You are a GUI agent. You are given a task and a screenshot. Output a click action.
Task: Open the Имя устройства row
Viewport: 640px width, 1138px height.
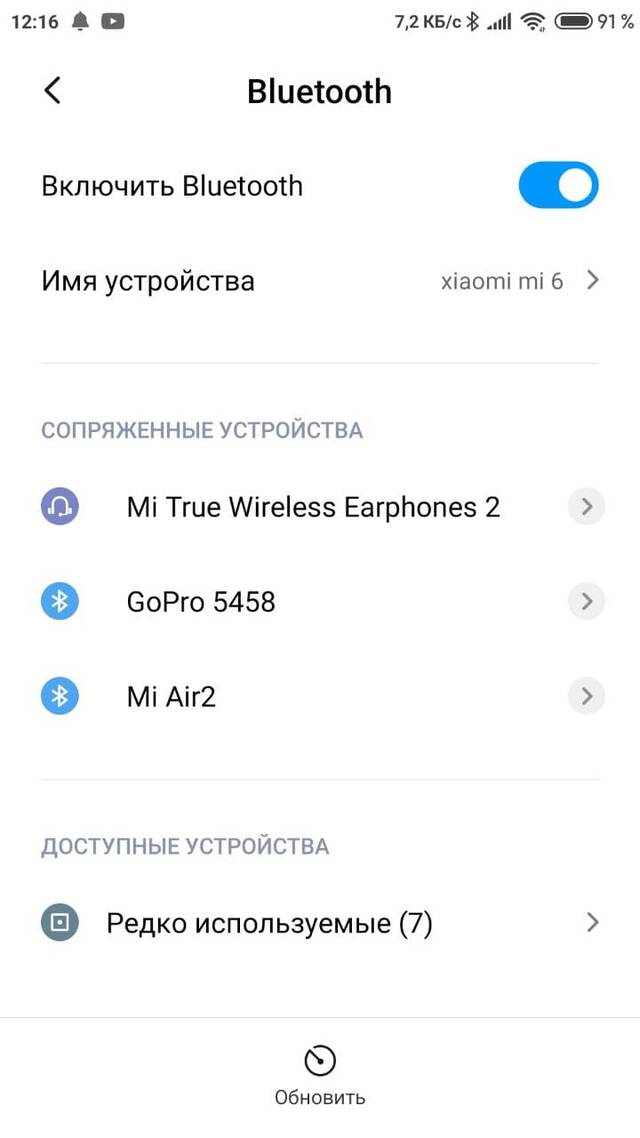320,280
